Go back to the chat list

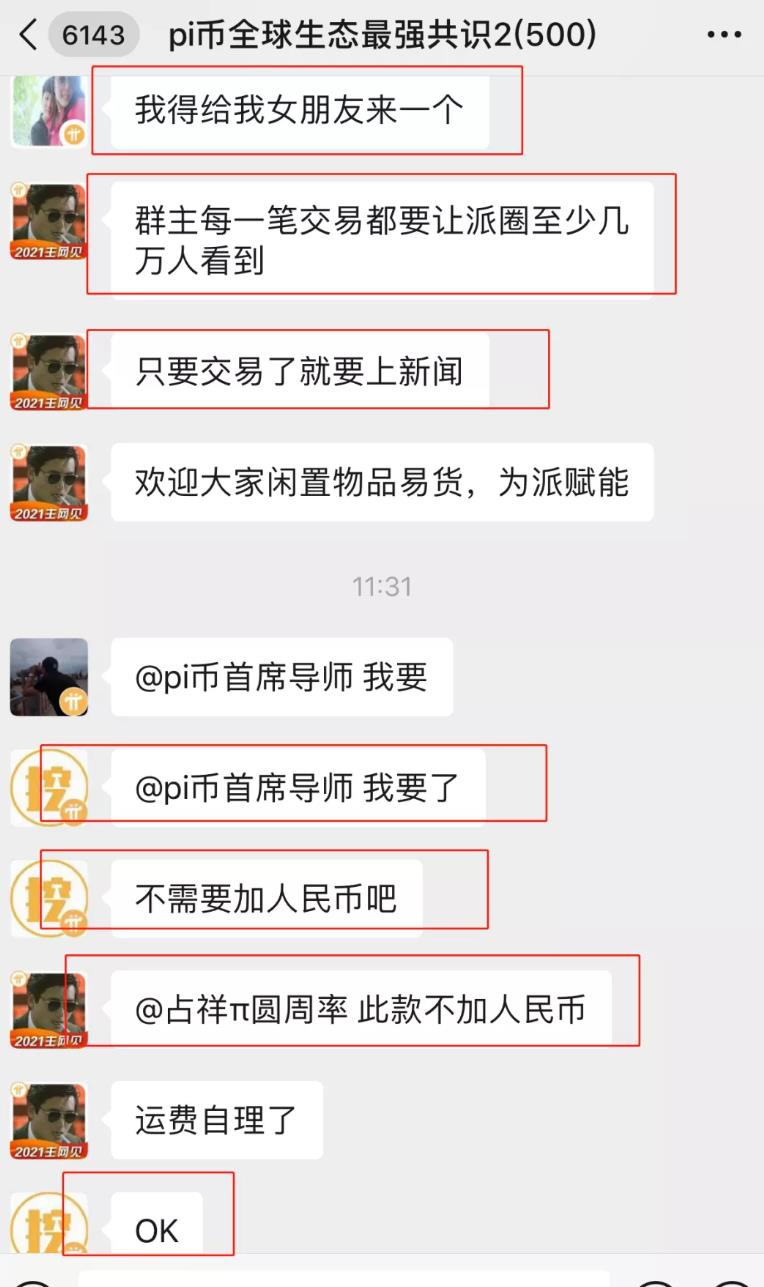[28, 36]
